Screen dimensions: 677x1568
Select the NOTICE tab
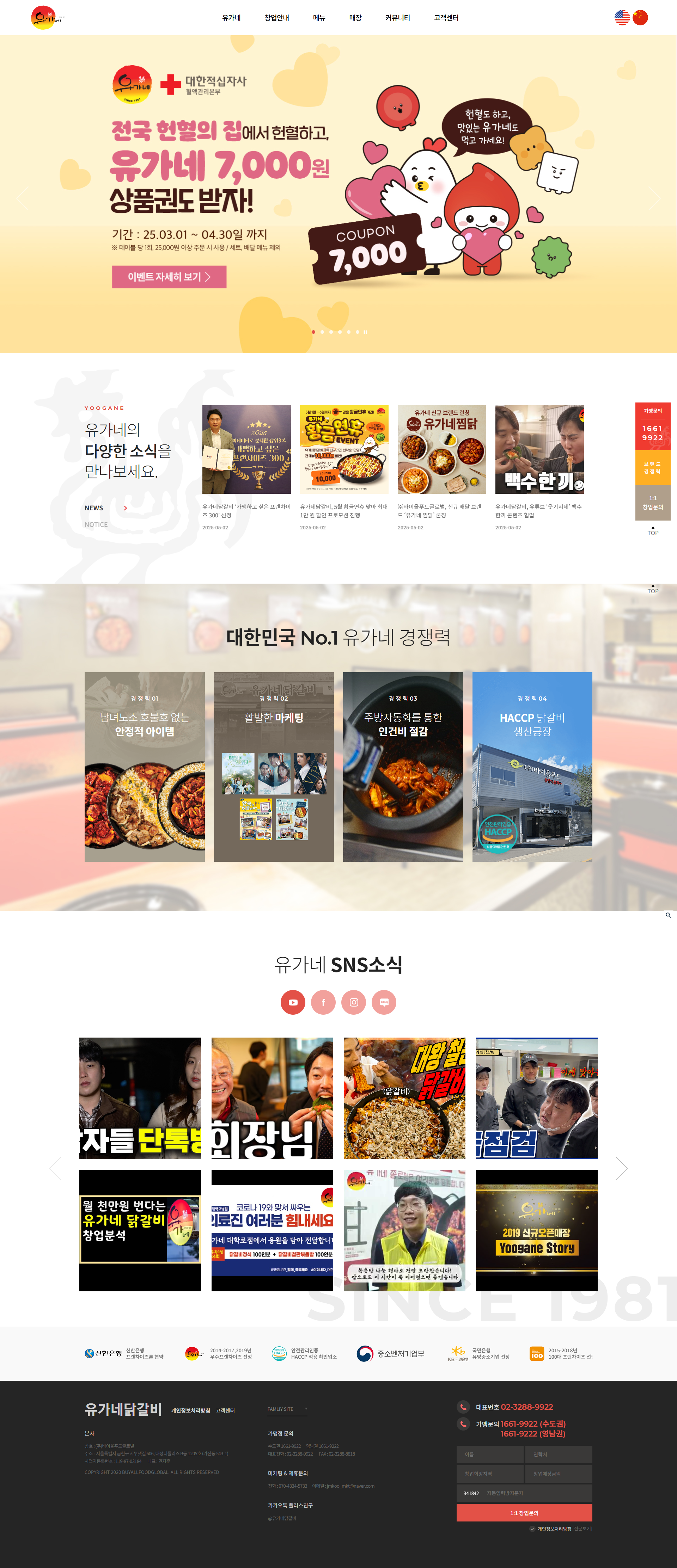tap(96, 525)
